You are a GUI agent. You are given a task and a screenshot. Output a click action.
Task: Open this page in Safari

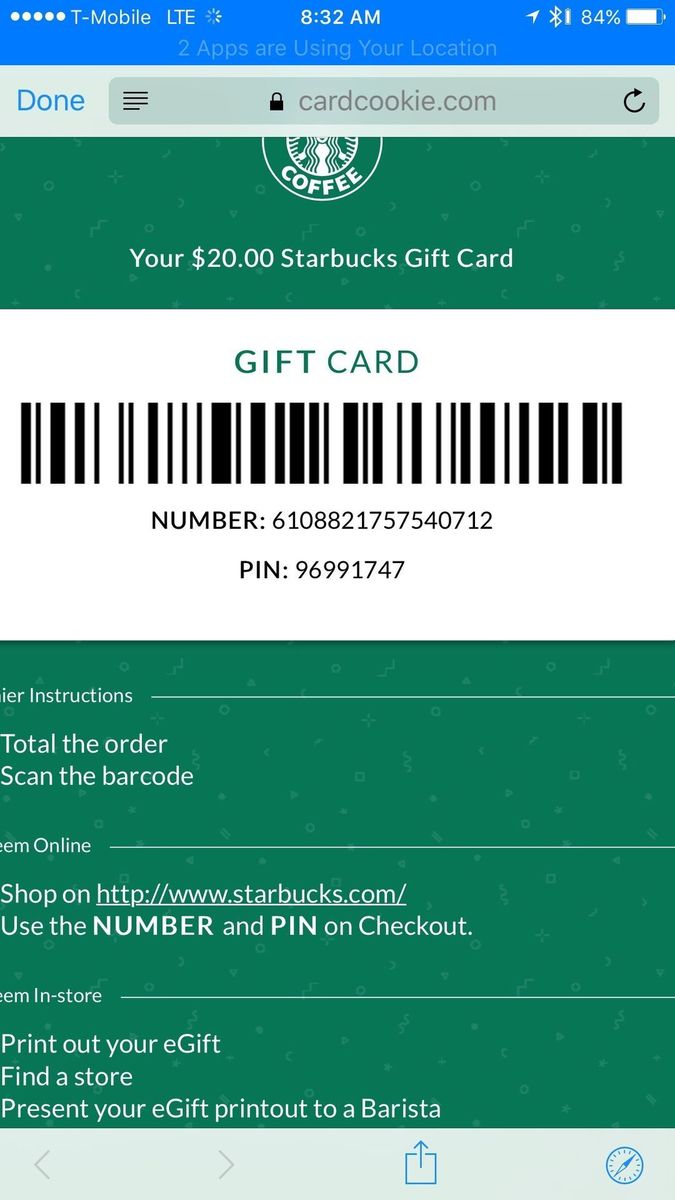click(625, 1164)
